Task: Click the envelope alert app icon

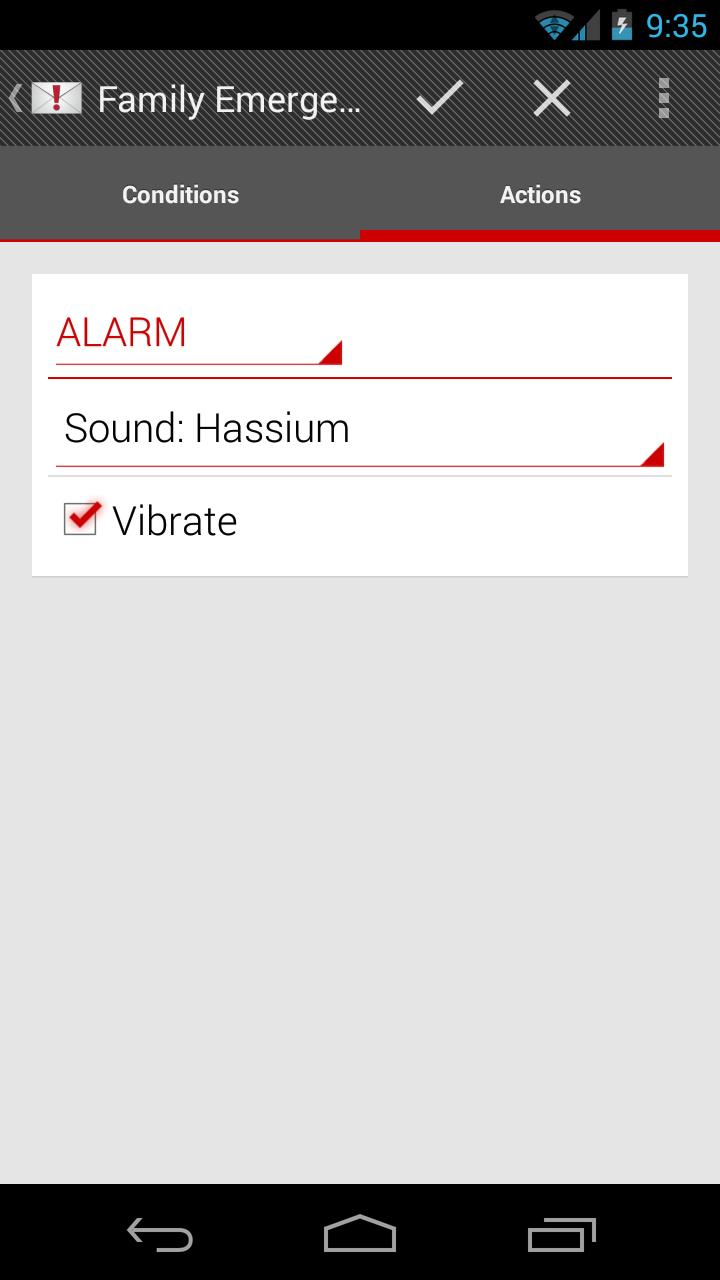Action: point(56,98)
